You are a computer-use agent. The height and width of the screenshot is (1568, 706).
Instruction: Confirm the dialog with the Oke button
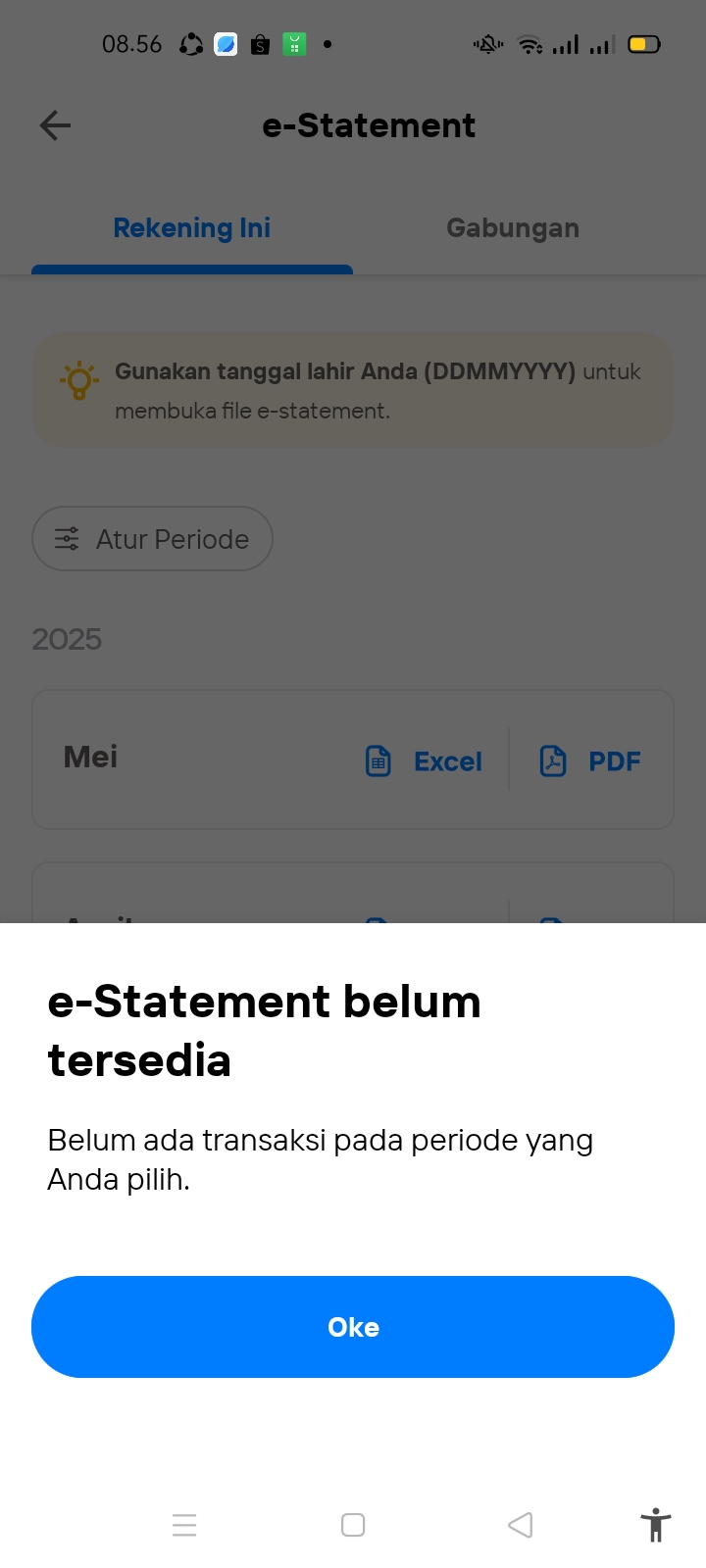pyautogui.click(x=353, y=1327)
